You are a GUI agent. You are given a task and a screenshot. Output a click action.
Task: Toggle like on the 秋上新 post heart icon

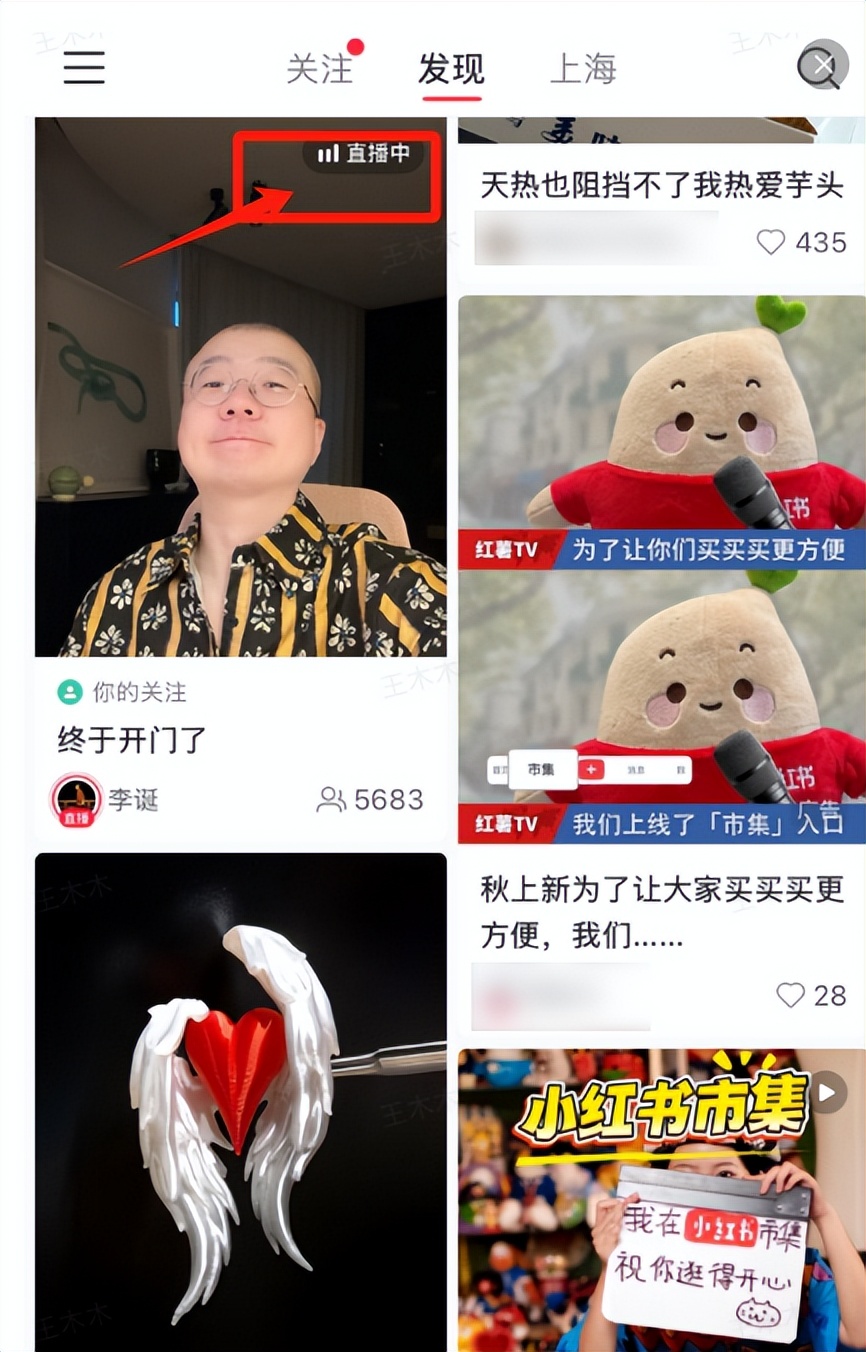(791, 996)
